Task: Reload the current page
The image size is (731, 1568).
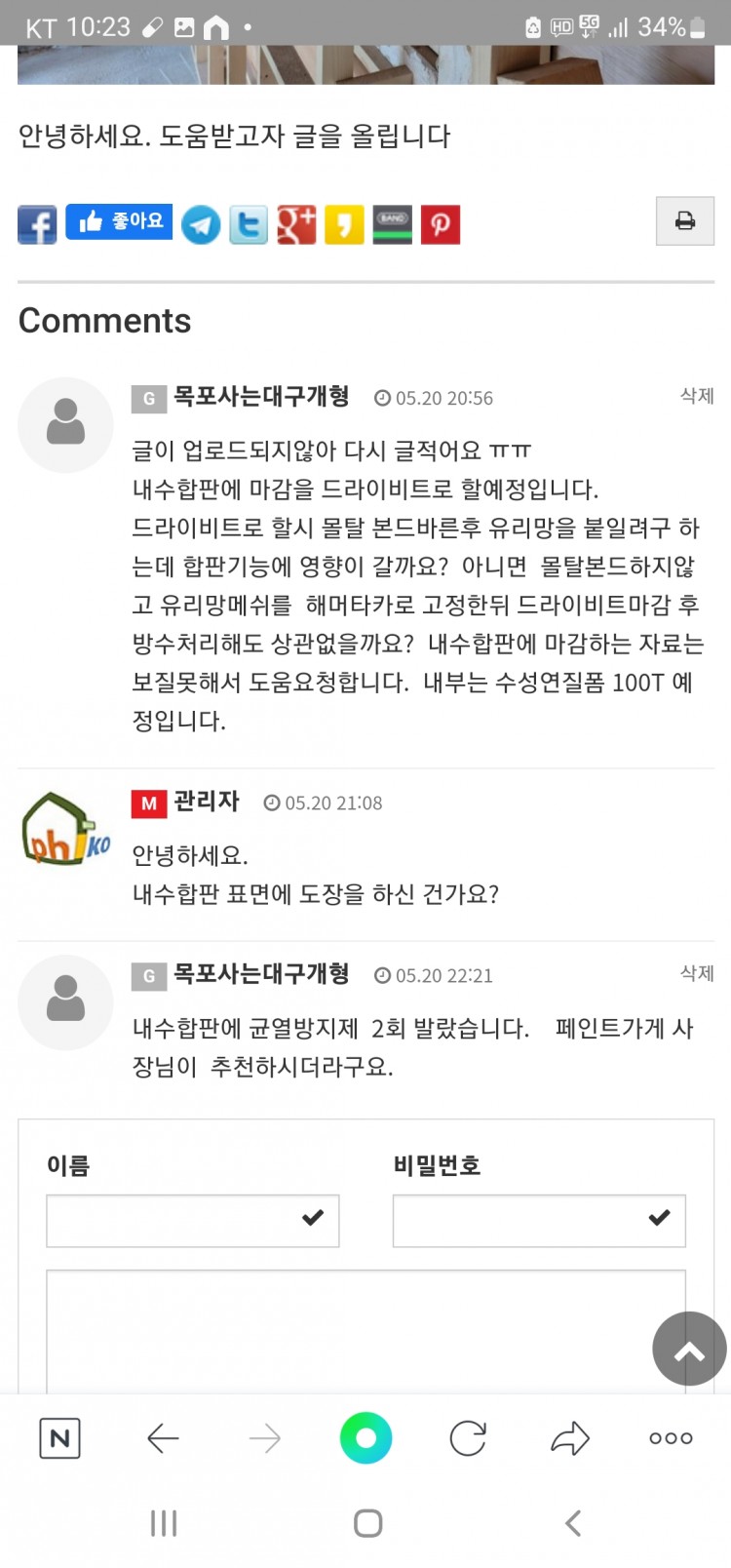Action: pos(468,1438)
